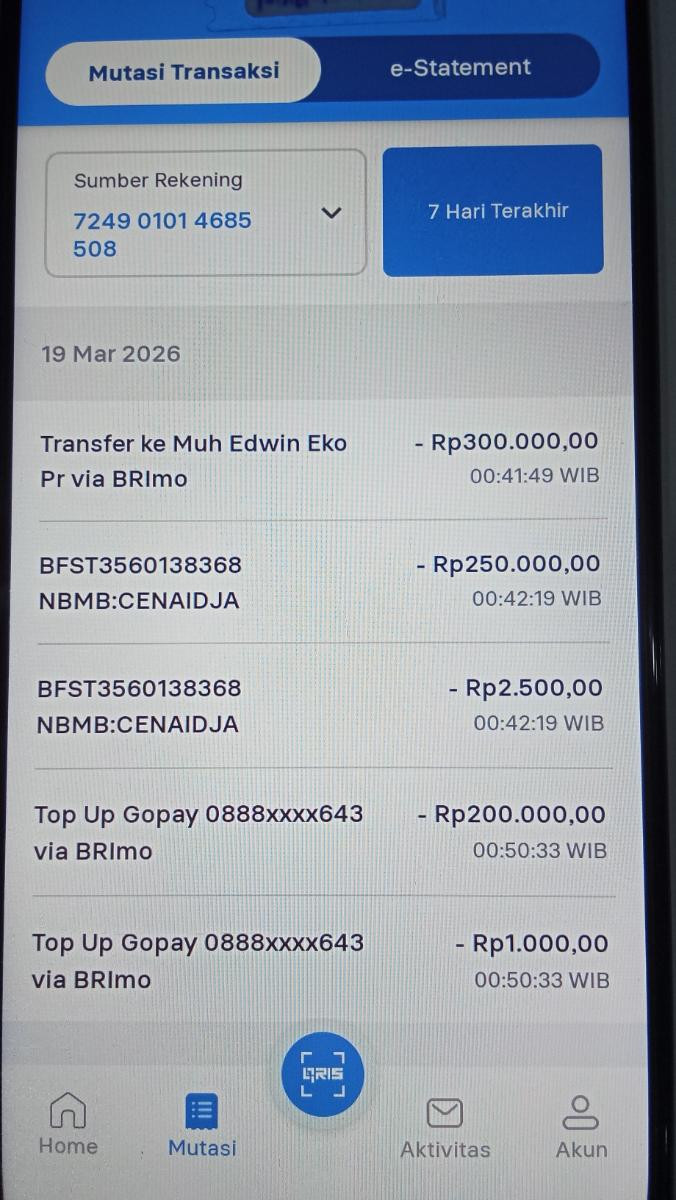Launch the QRIS scan button
Screen dimensions: 676x1200
tap(323, 1074)
